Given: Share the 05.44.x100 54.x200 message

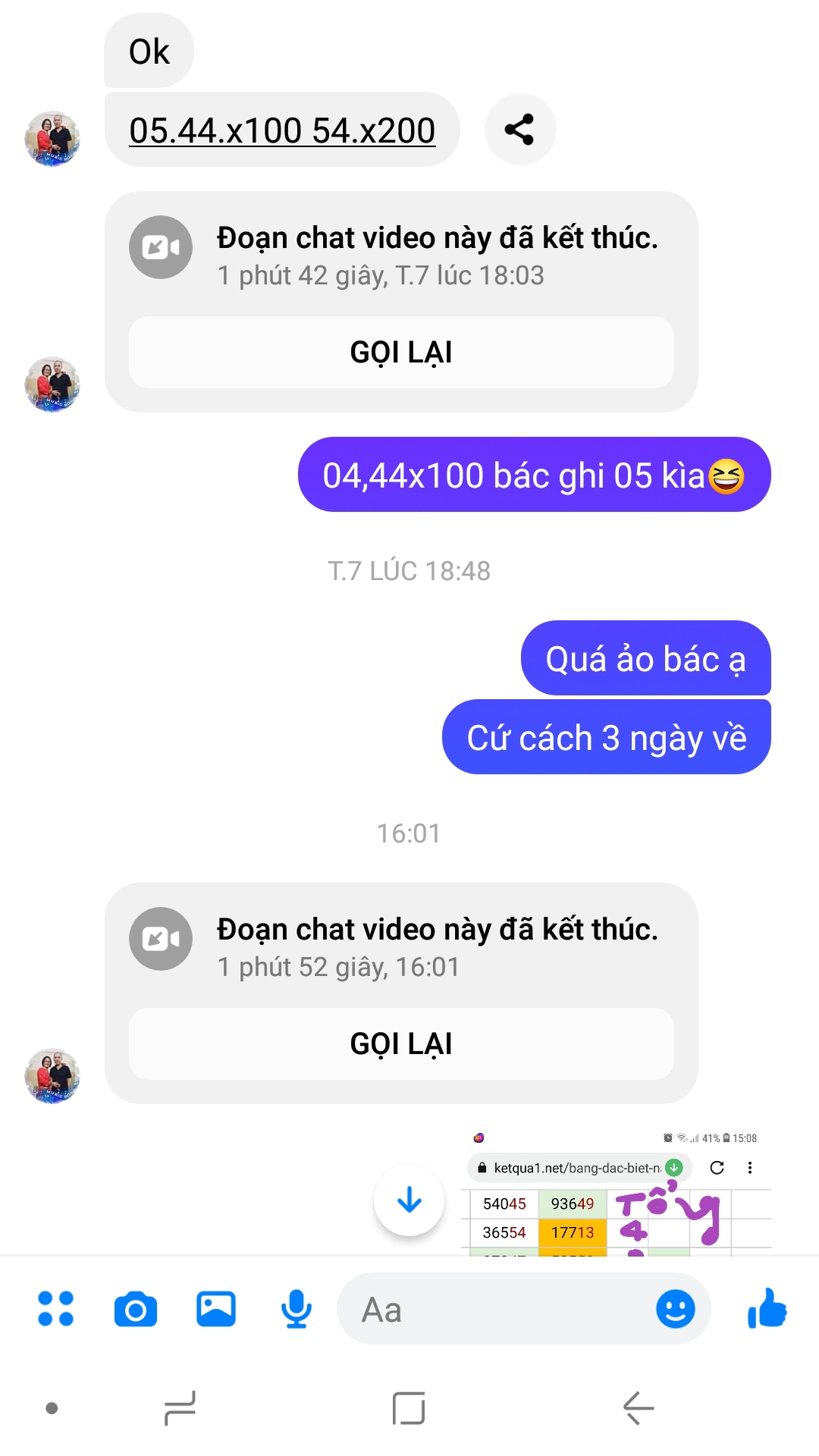Looking at the screenshot, I should (x=519, y=129).
